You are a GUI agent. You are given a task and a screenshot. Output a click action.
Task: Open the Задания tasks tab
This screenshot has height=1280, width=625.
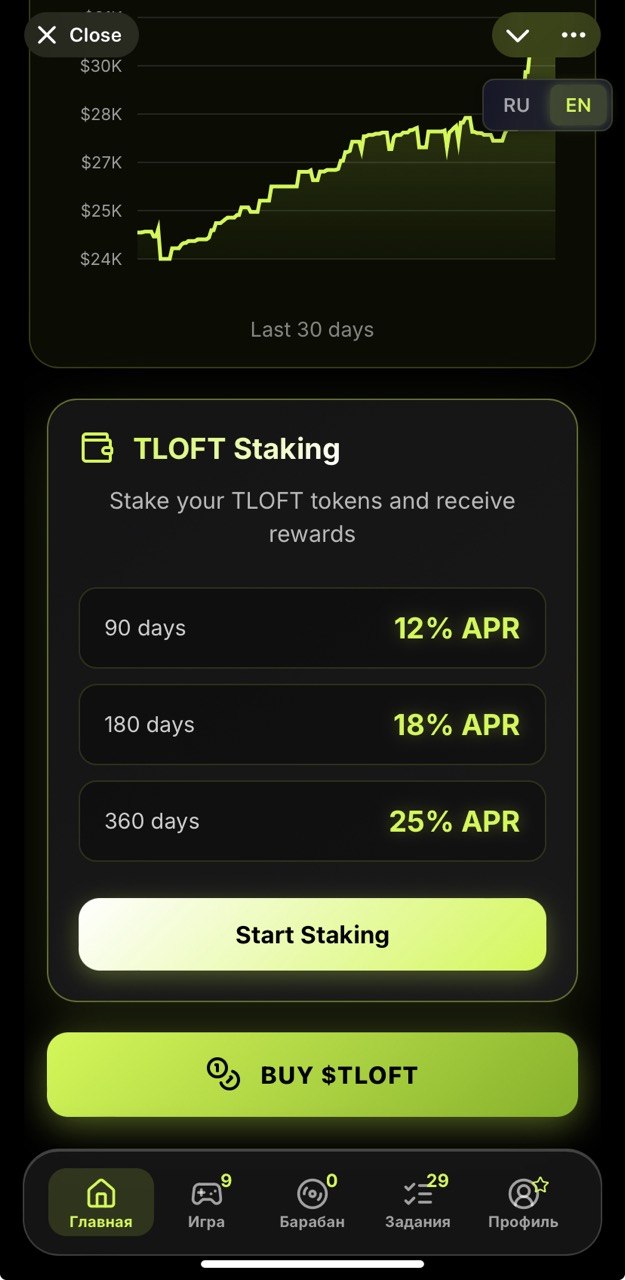pyautogui.click(x=418, y=1202)
